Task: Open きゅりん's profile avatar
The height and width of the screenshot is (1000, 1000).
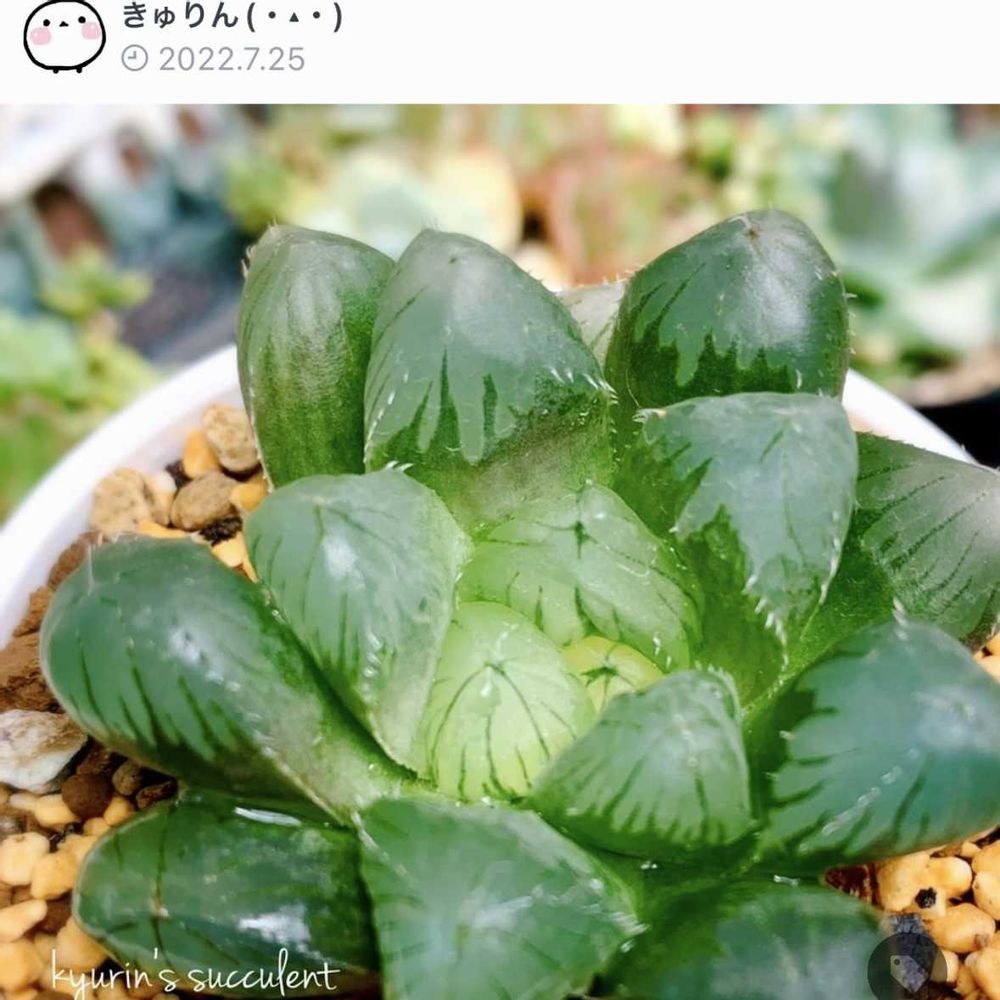Action: pyautogui.click(x=64, y=35)
